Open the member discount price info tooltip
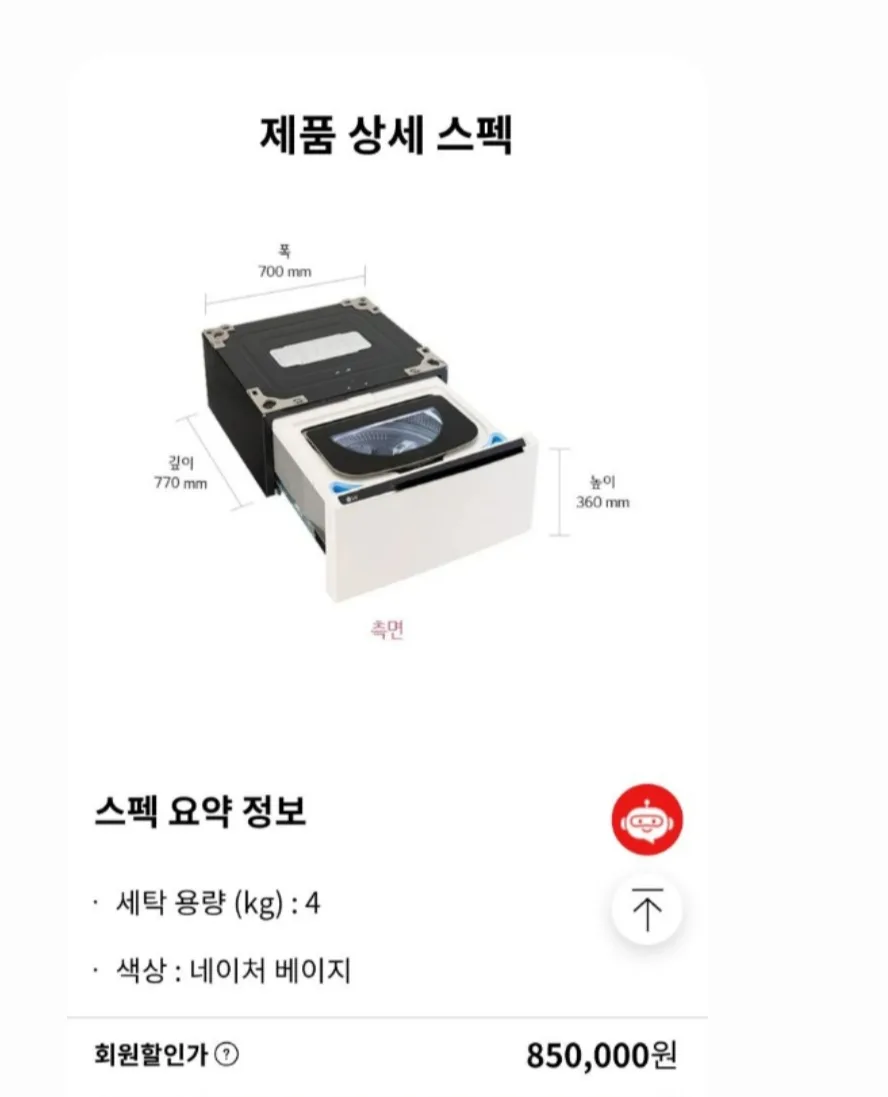888x1097 pixels. (228, 1054)
